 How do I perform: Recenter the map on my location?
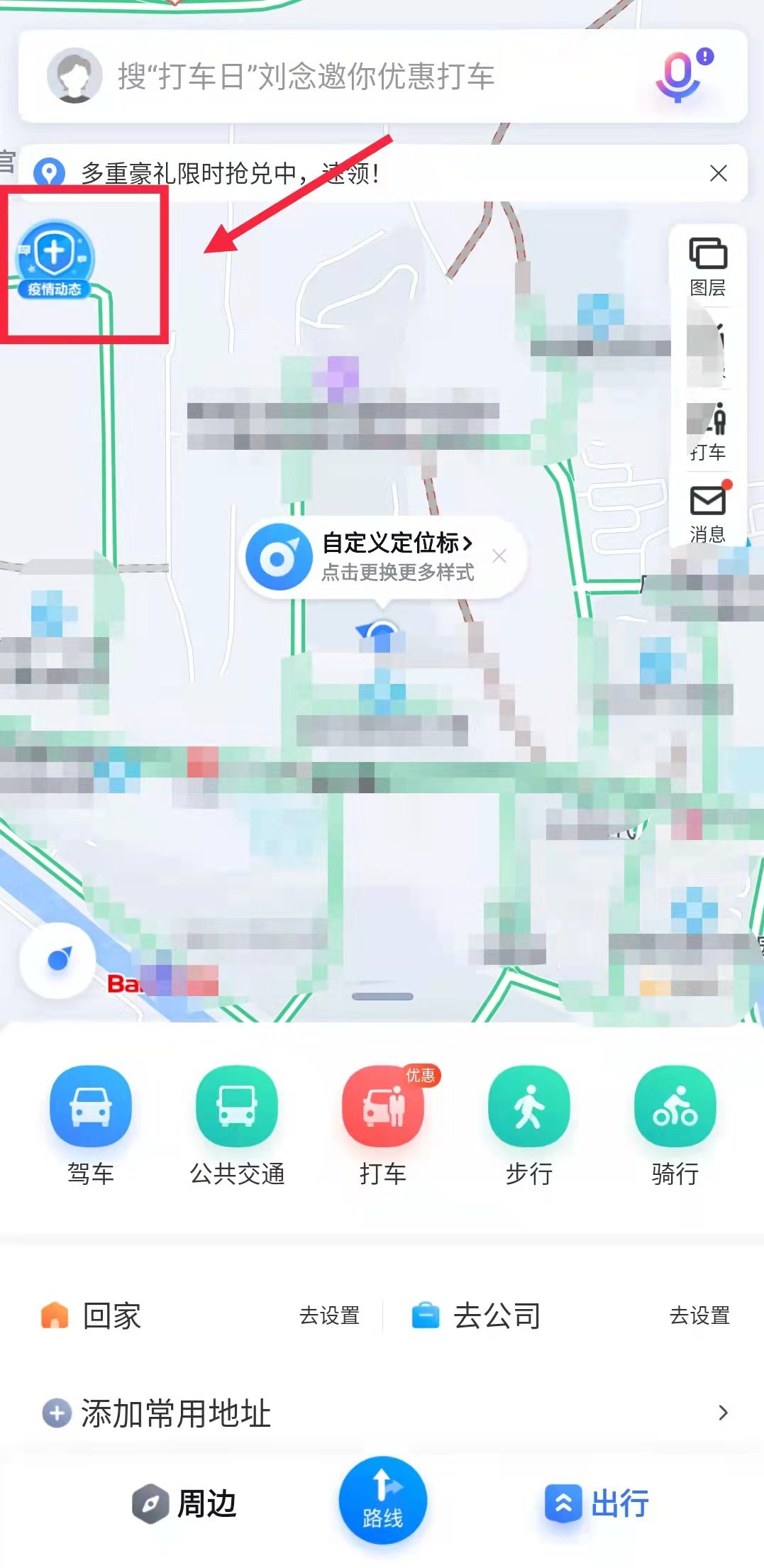pos(58,961)
